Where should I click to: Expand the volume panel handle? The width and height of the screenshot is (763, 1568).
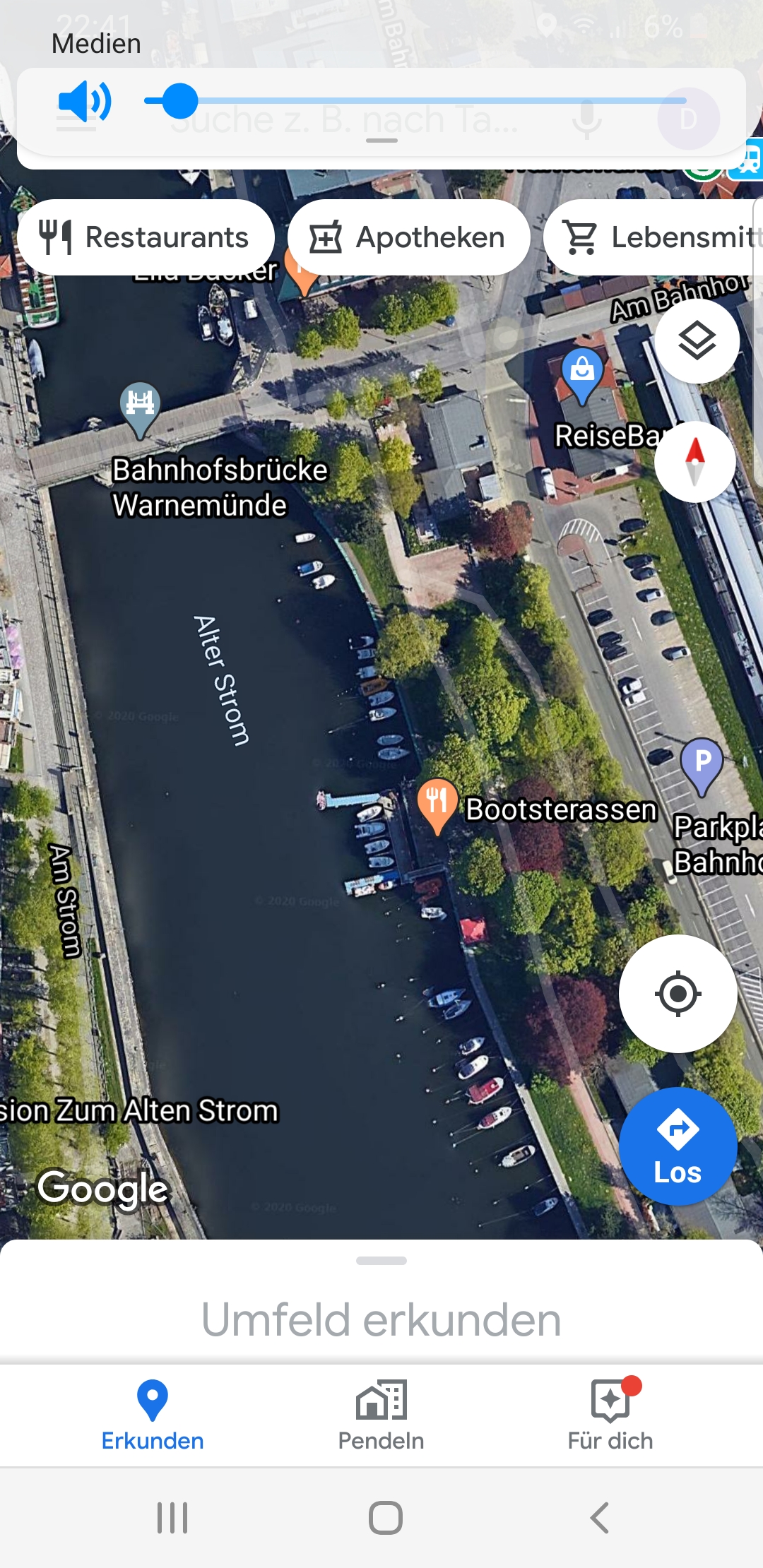[x=381, y=141]
